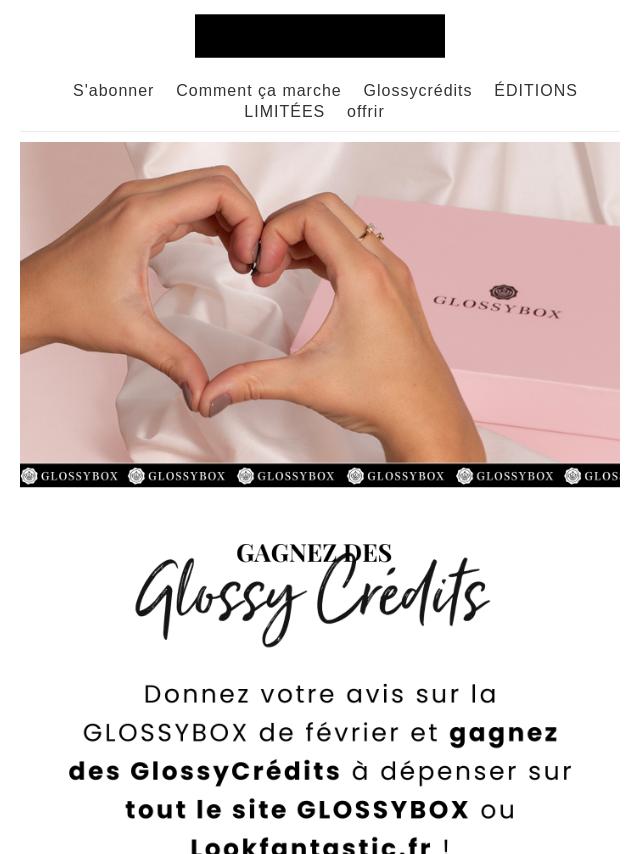The width and height of the screenshot is (640, 854).
Task: Open ÉDITIONS LIMITÉES link
Action: (535, 90)
